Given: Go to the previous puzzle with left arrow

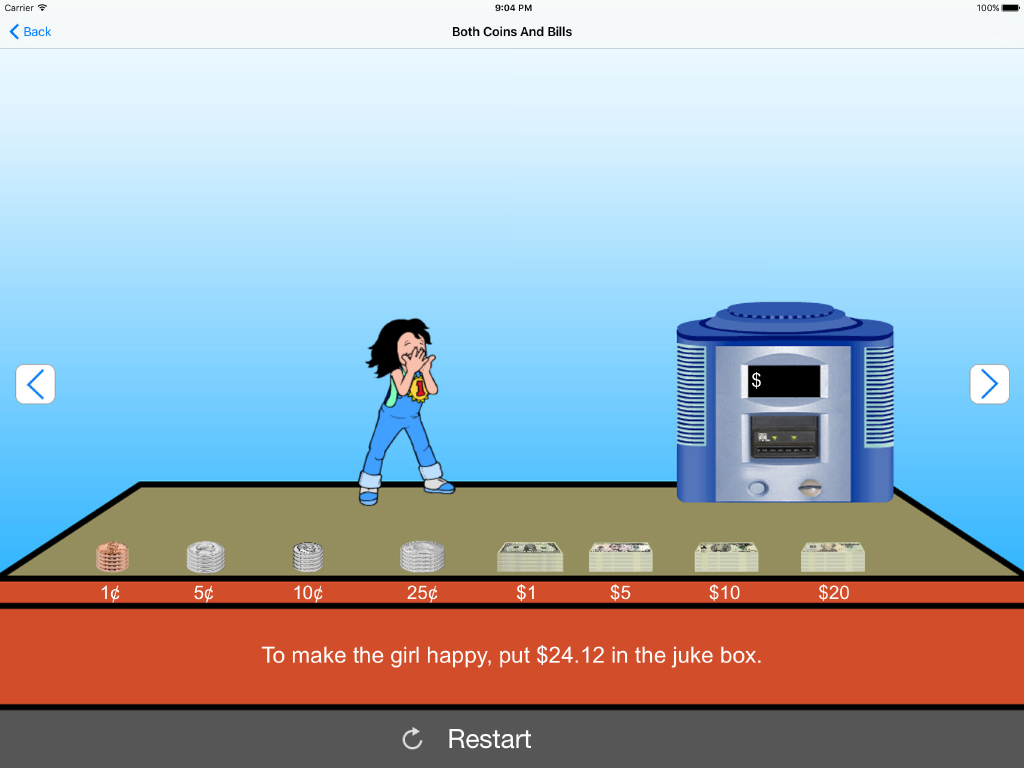Looking at the screenshot, I should pos(35,384).
